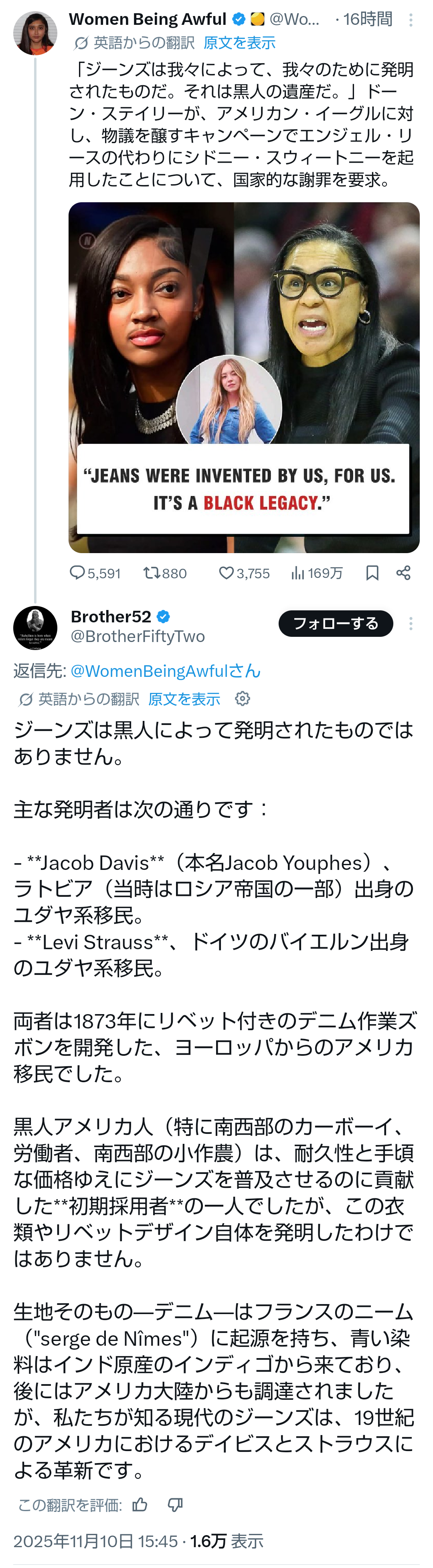Bookmark Women Being Awful's post
433x1568 pixels.
[x=372, y=573]
